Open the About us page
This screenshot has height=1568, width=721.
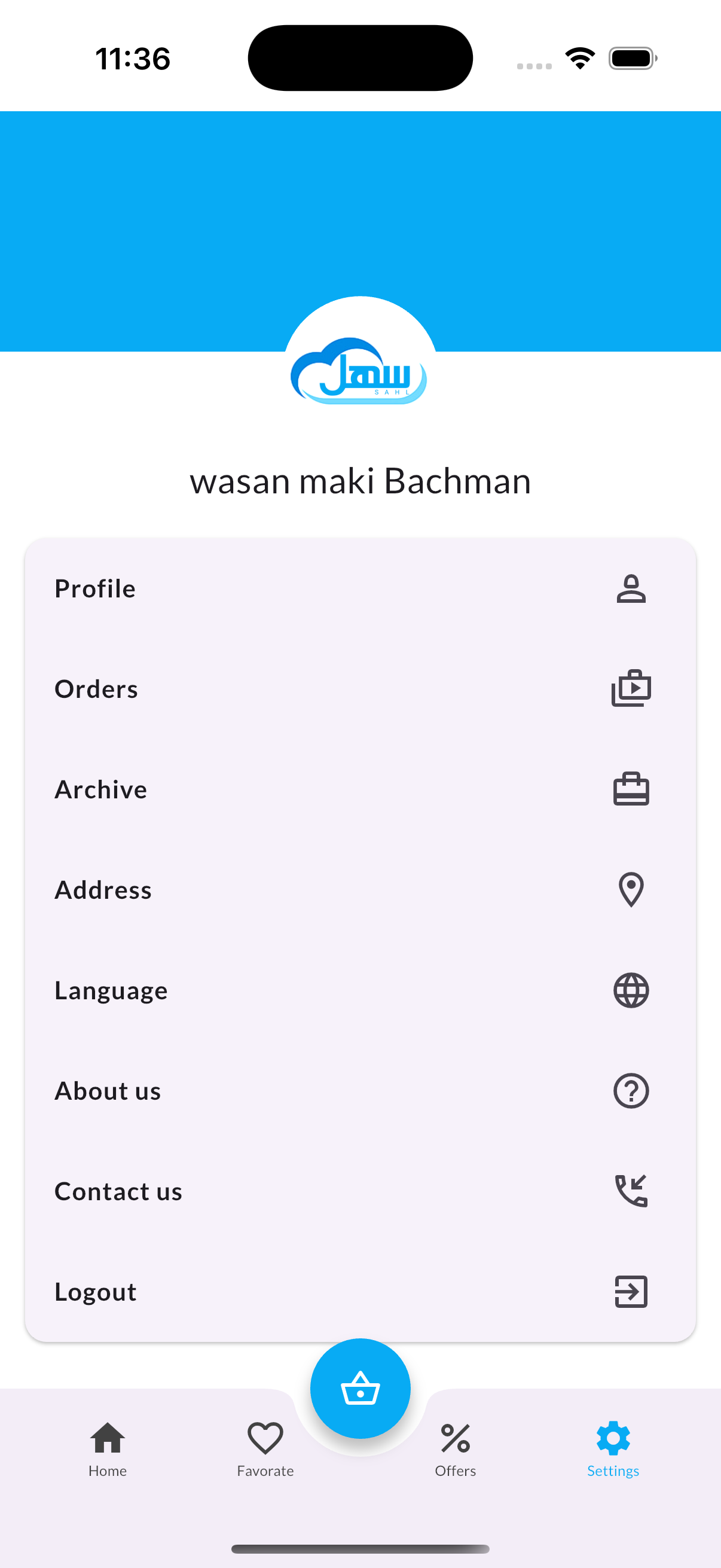(x=359, y=1091)
